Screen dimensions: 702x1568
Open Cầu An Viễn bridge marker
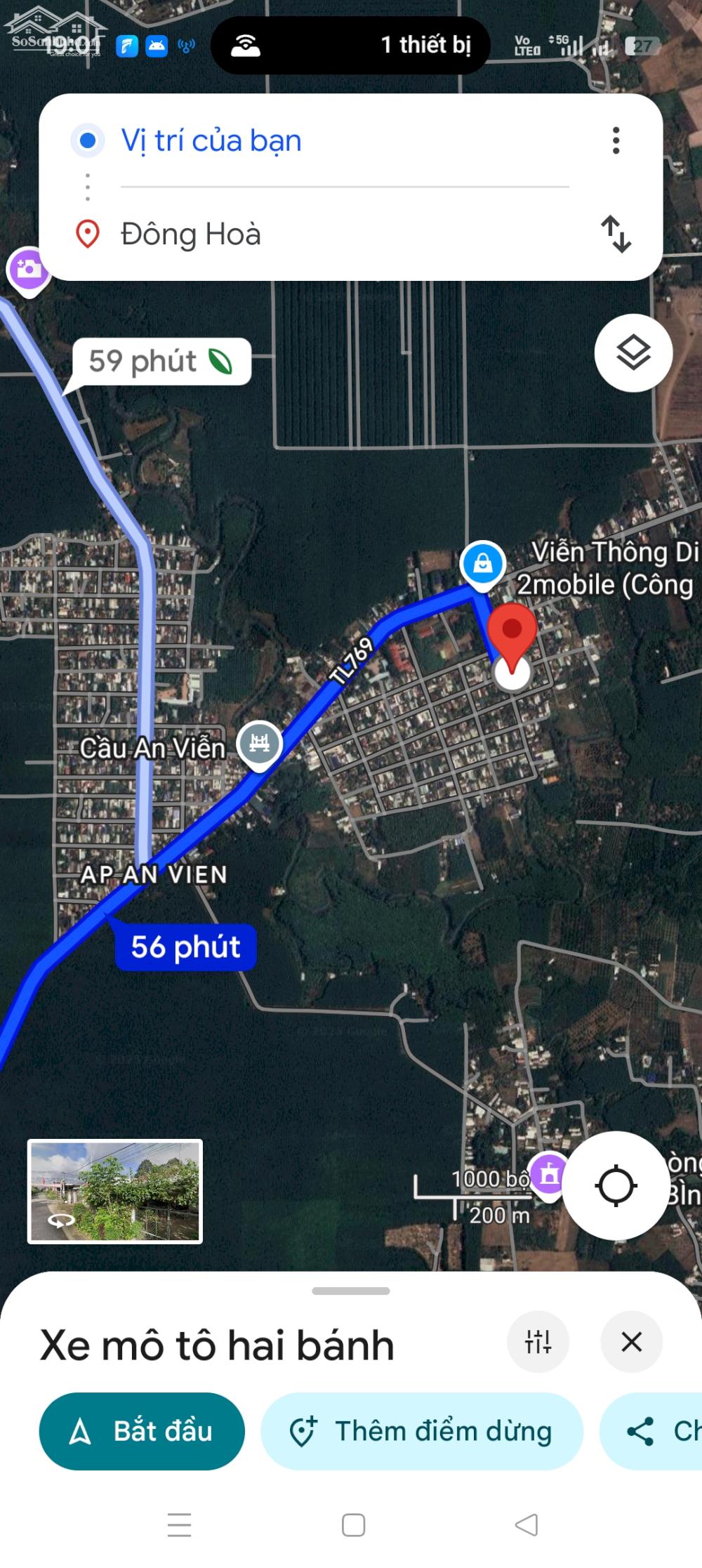tap(260, 744)
